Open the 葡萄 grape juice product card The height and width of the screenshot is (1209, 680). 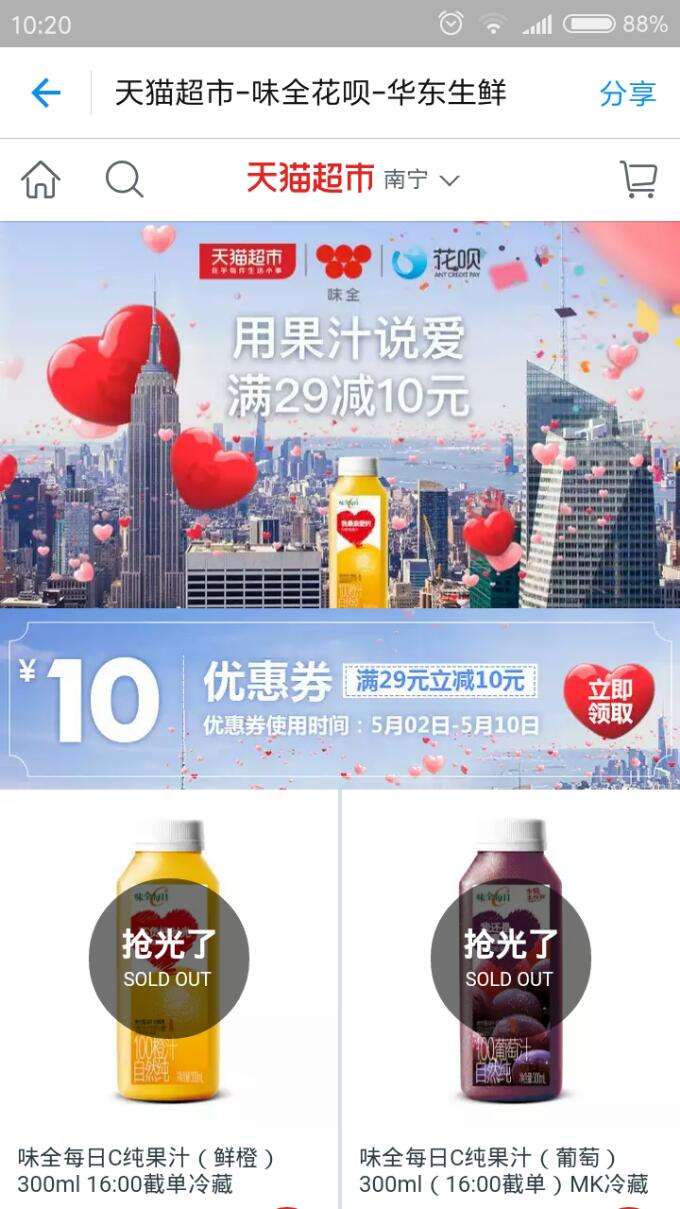click(510, 1000)
